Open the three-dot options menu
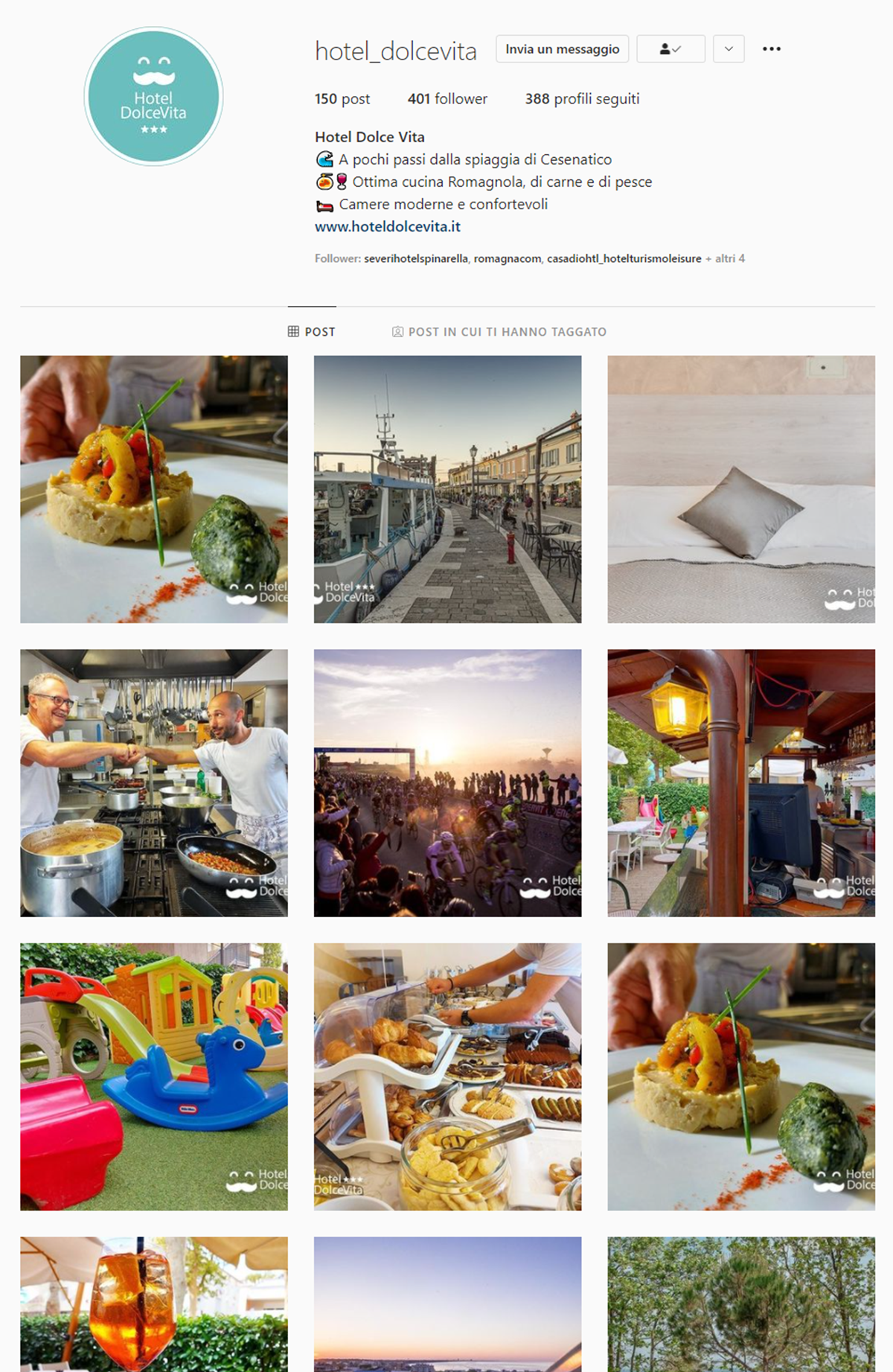The image size is (893, 1372). (772, 49)
